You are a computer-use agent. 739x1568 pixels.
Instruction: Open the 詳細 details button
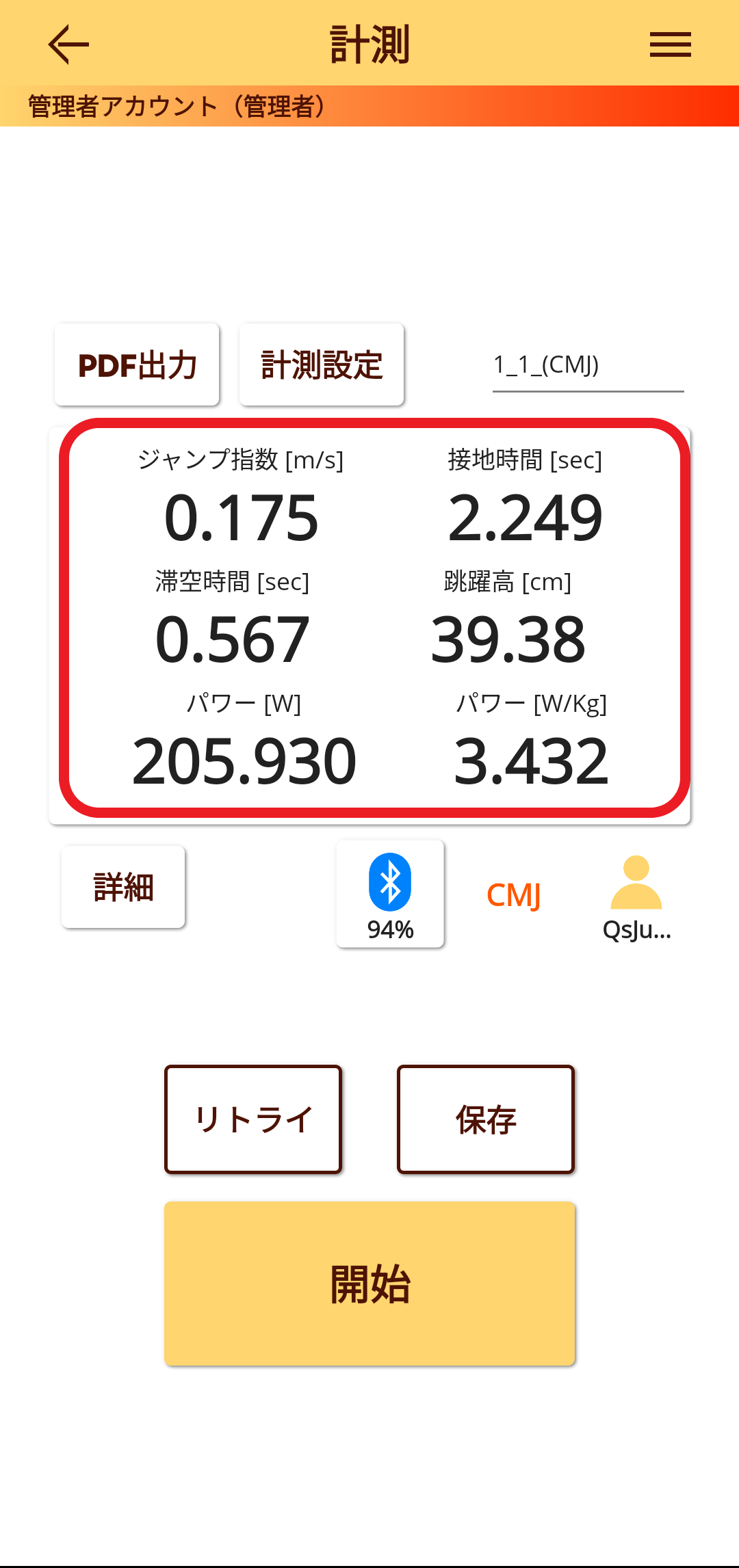click(x=123, y=887)
